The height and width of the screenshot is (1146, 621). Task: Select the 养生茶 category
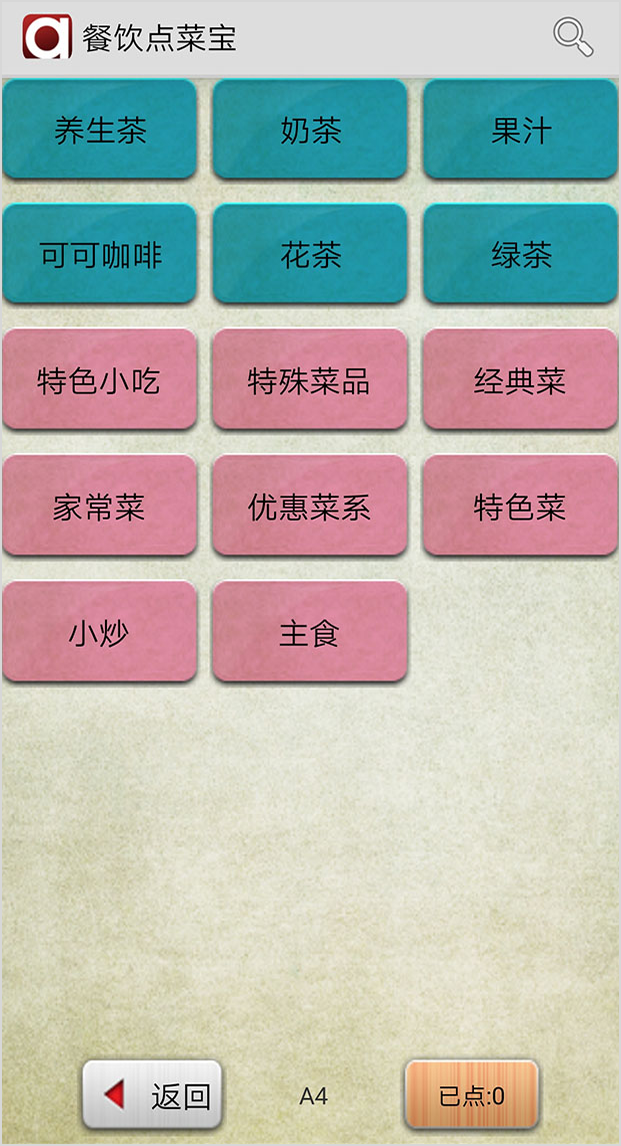click(x=100, y=130)
